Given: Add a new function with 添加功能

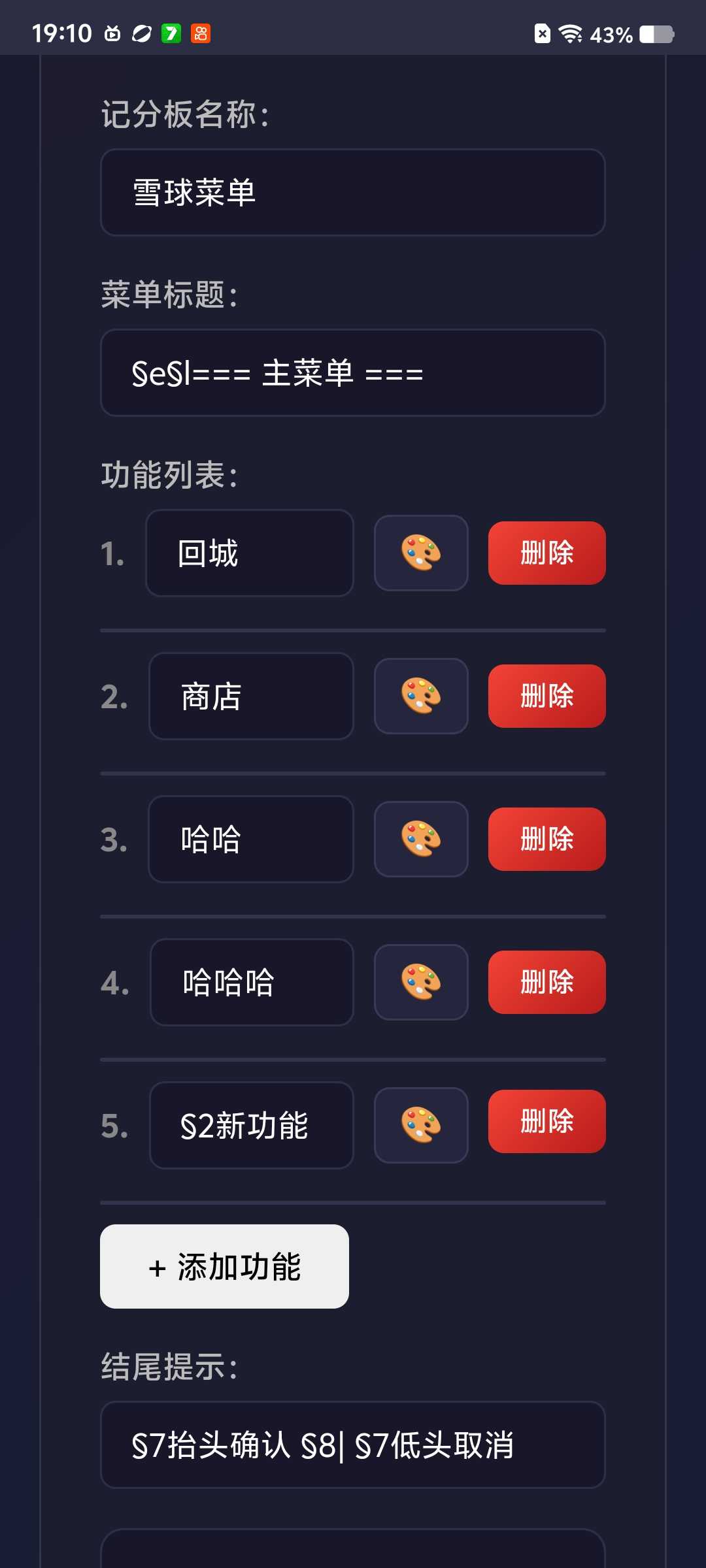Looking at the screenshot, I should point(224,1267).
